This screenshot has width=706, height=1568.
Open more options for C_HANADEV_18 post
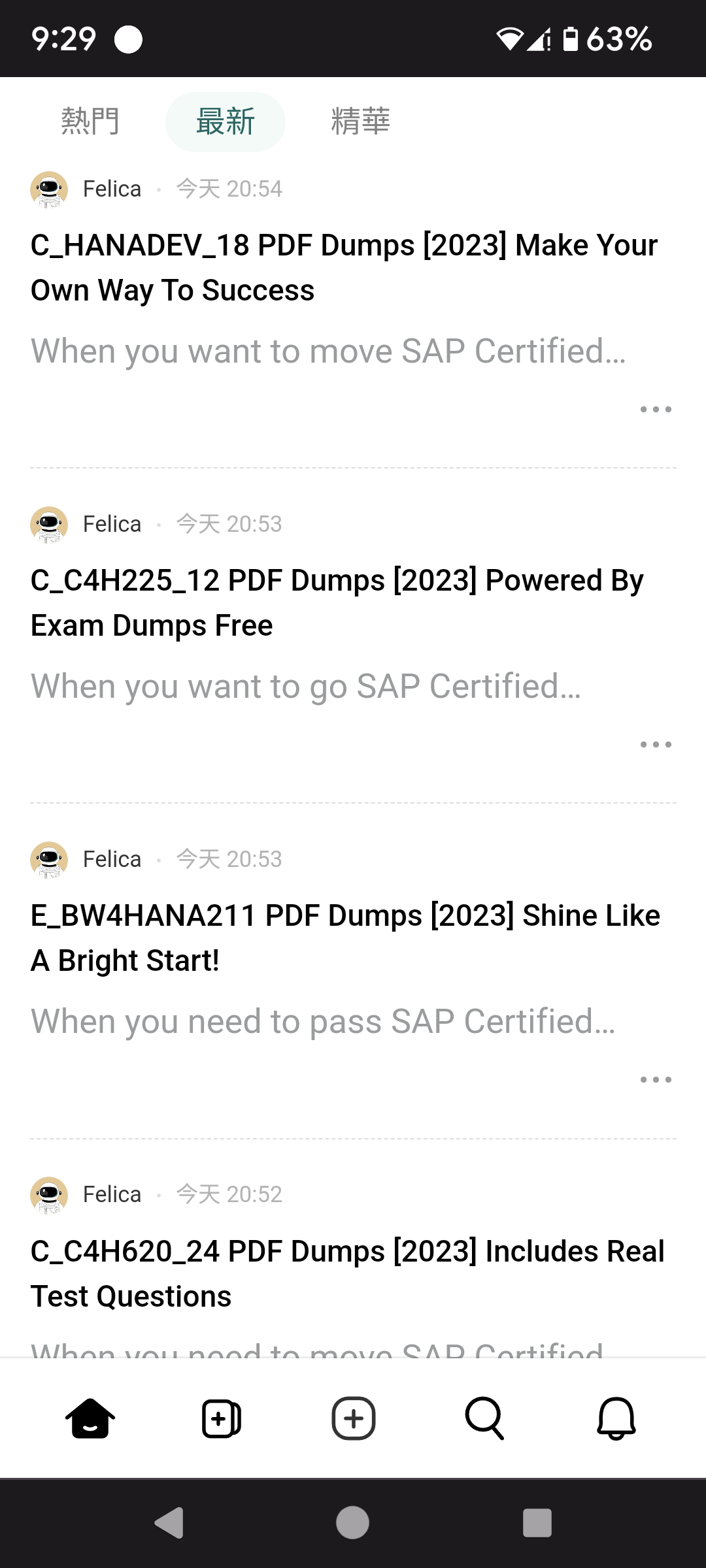coord(656,410)
